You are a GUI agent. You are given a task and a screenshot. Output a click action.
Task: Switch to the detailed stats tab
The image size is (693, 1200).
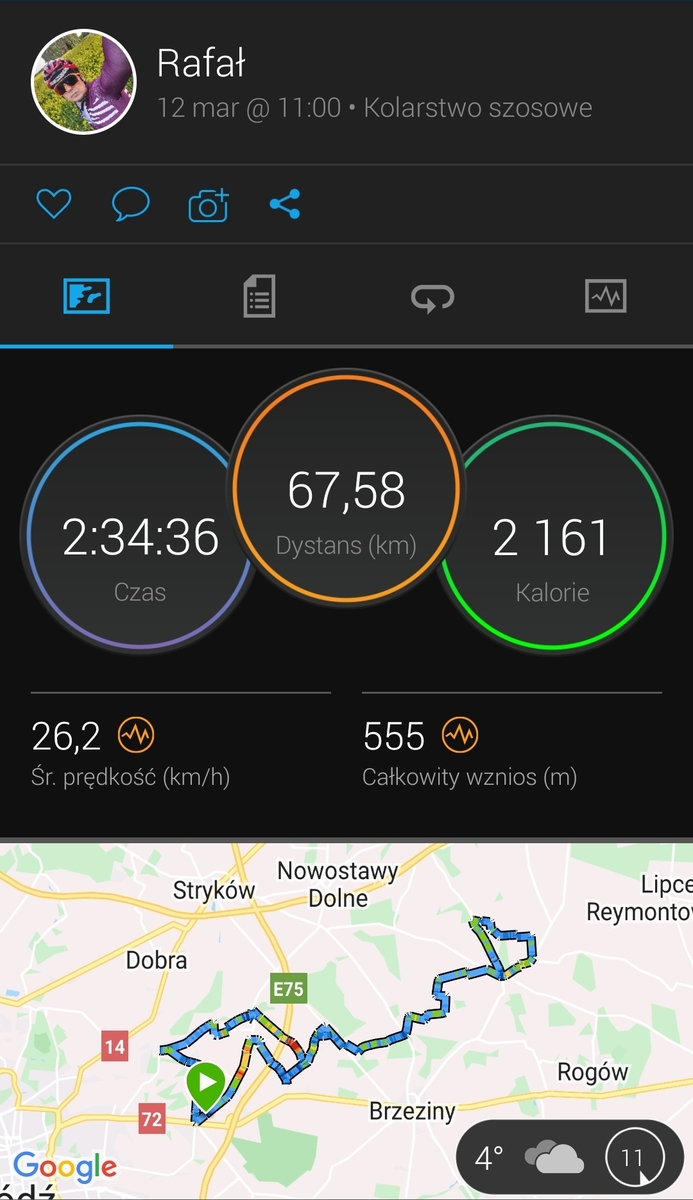tap(259, 297)
